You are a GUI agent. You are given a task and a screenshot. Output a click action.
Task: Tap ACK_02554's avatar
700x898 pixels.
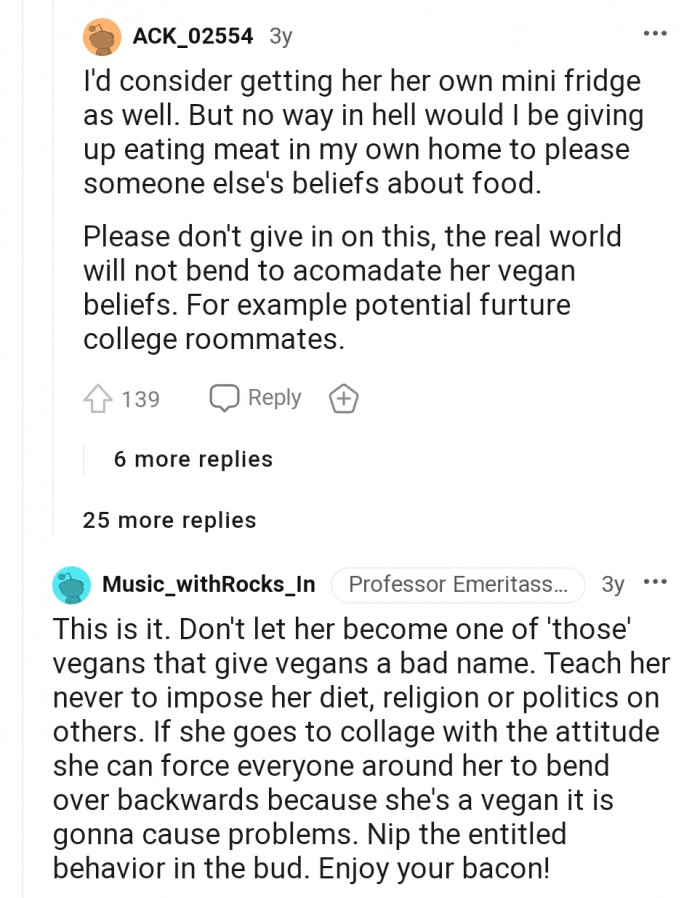[x=102, y=37]
